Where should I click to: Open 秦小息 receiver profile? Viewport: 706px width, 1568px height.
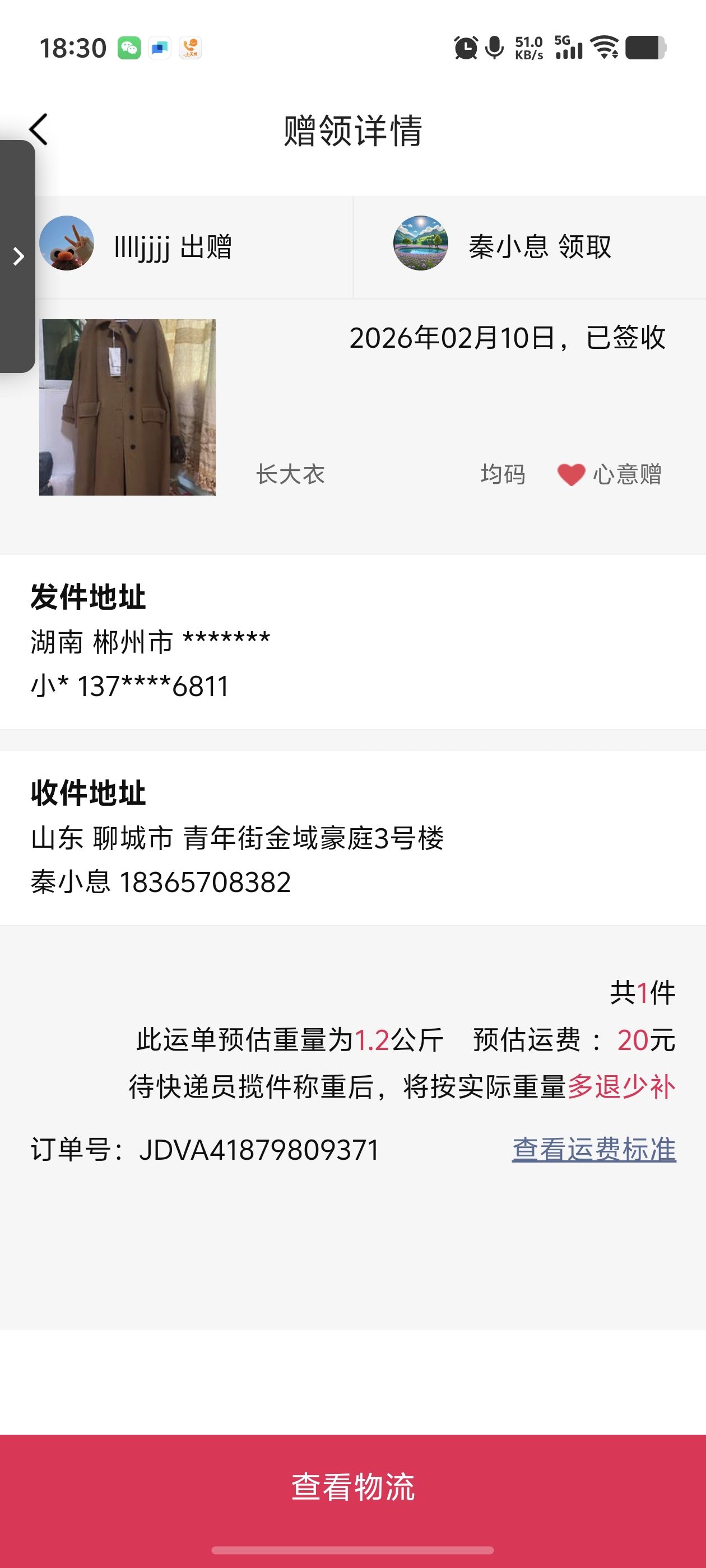pos(420,244)
